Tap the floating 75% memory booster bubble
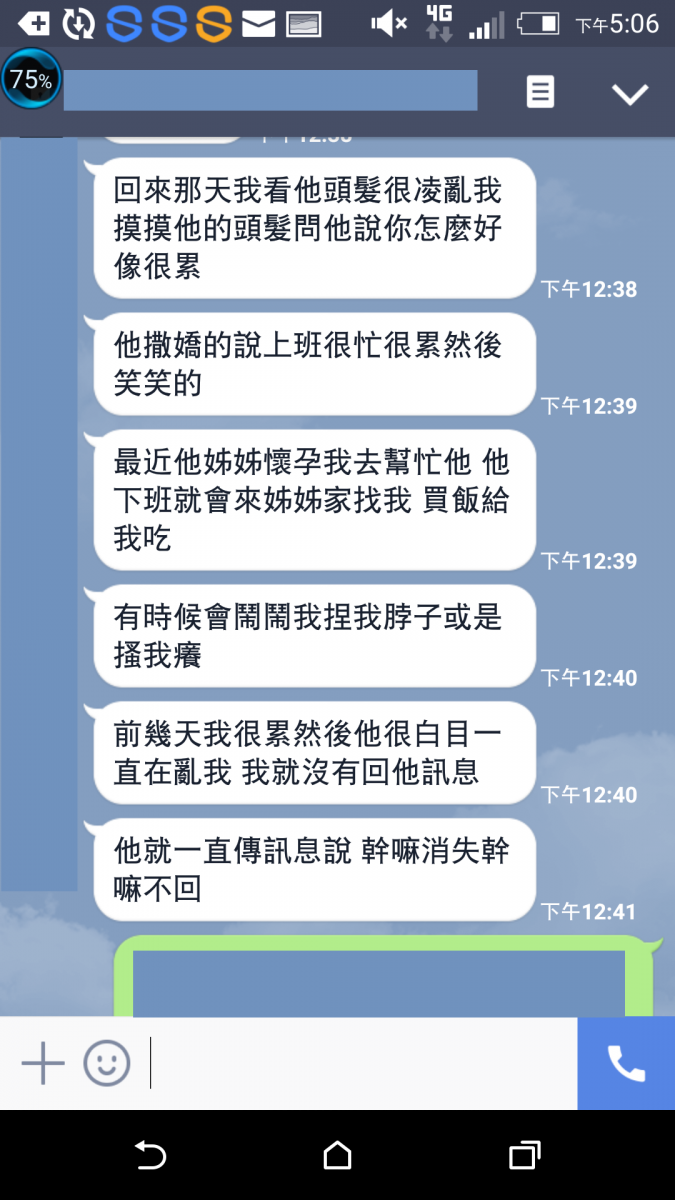The image size is (675, 1200). 31,79
